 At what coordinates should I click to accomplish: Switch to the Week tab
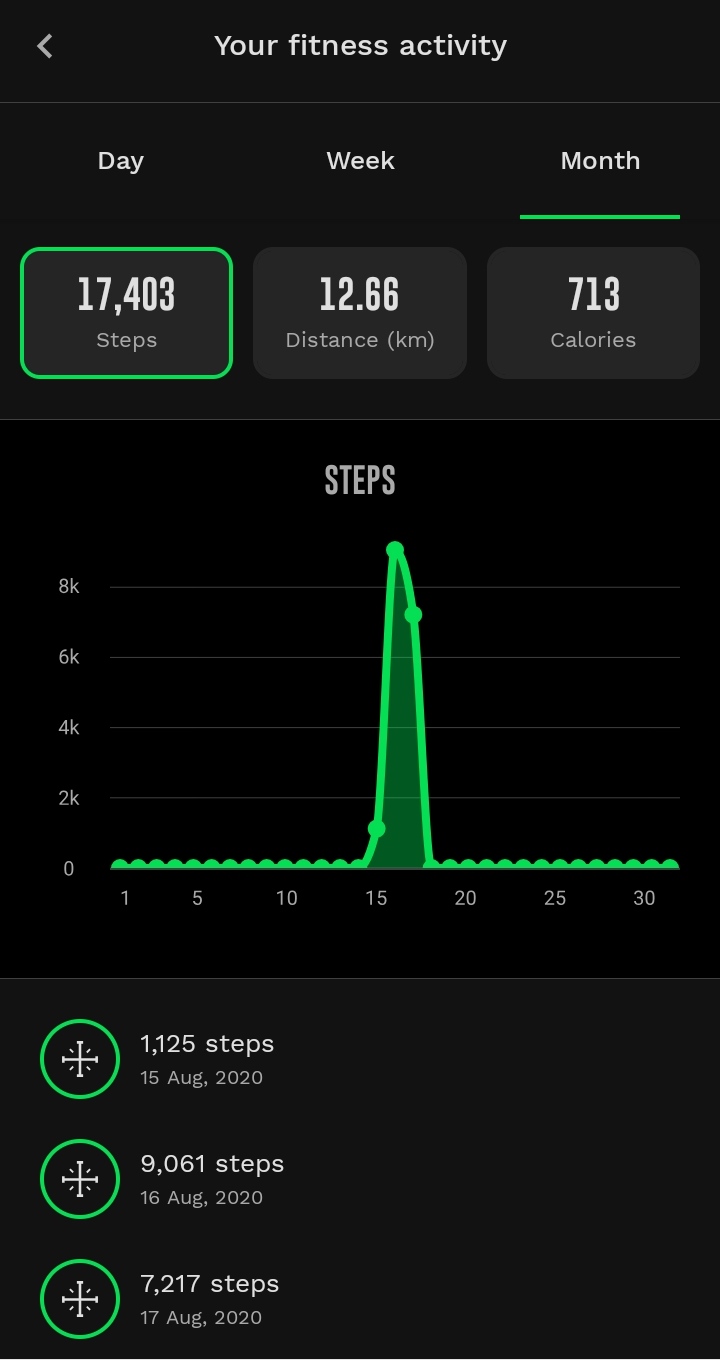tap(360, 161)
